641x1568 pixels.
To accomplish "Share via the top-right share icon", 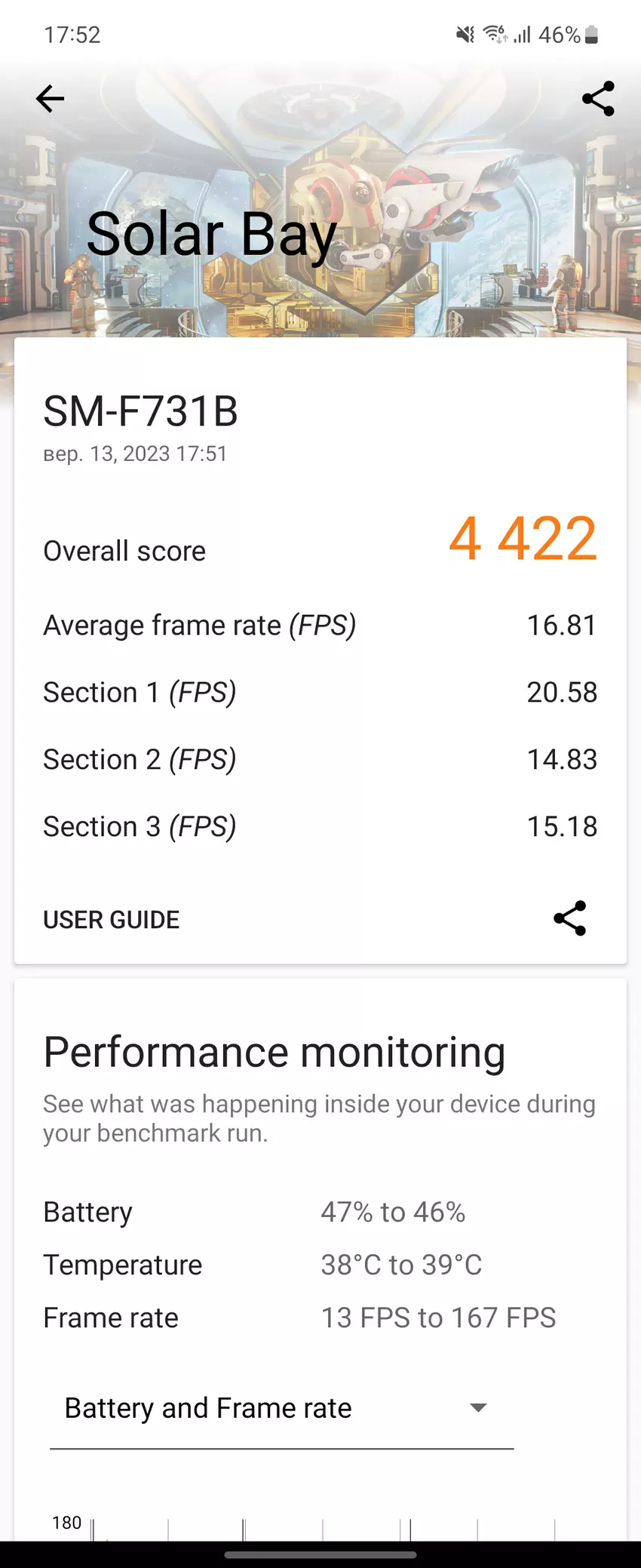I will tap(598, 99).
